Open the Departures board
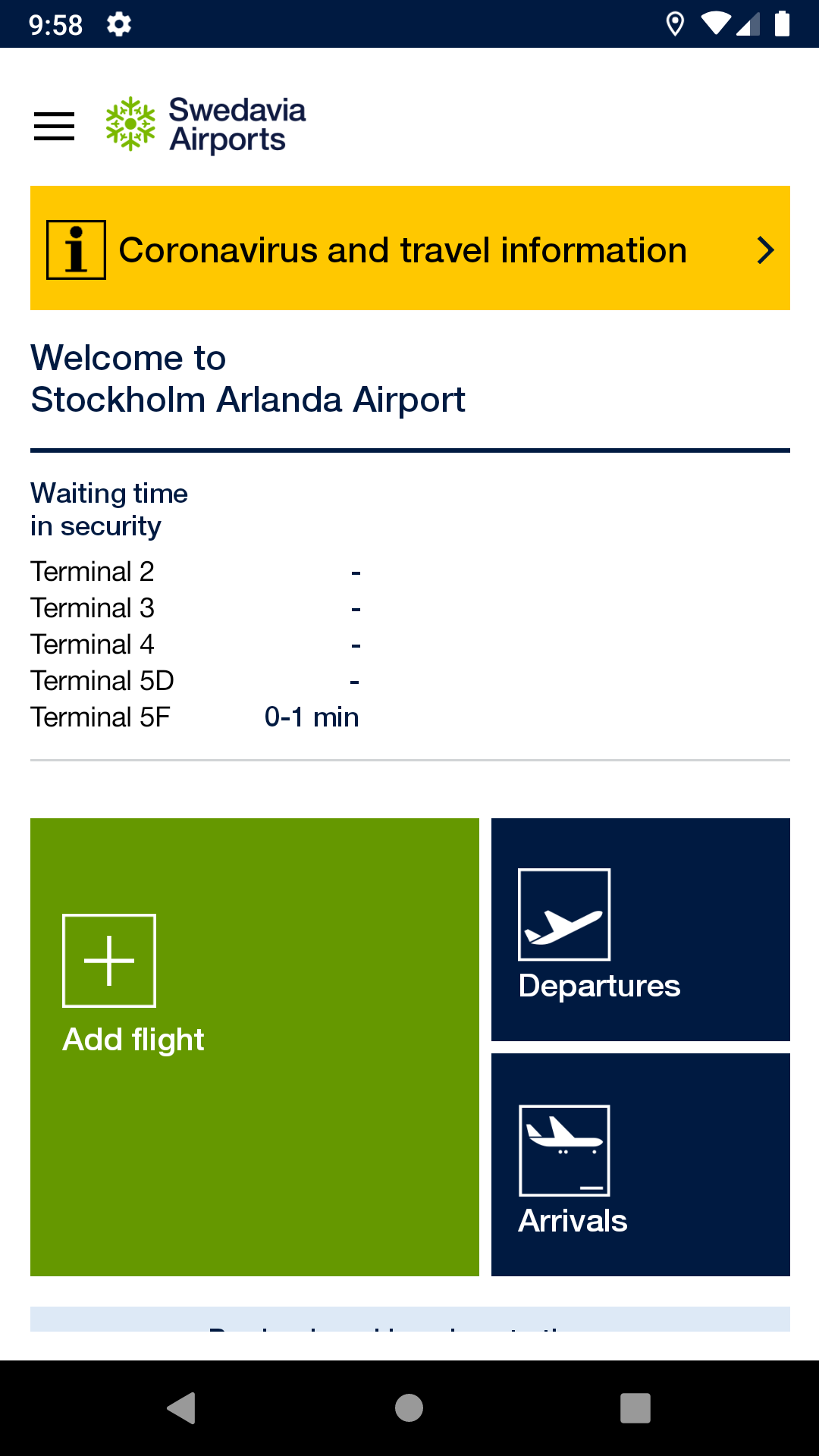This screenshot has width=819, height=1456. 640,930
